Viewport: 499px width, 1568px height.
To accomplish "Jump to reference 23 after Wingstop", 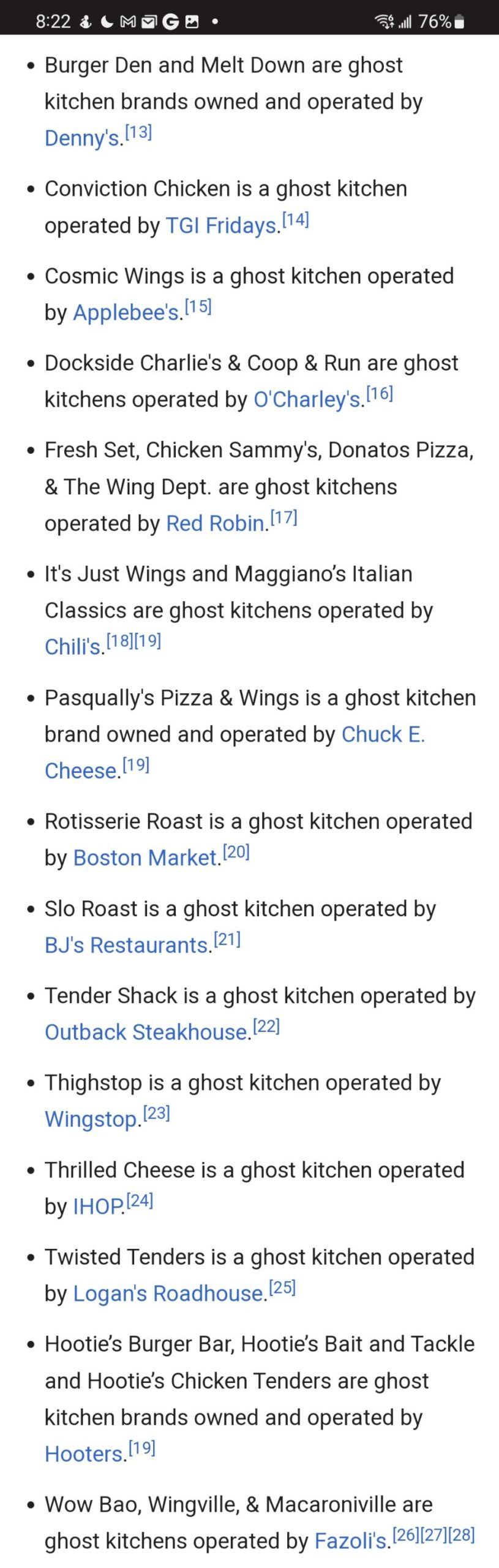I will coord(157,1113).
